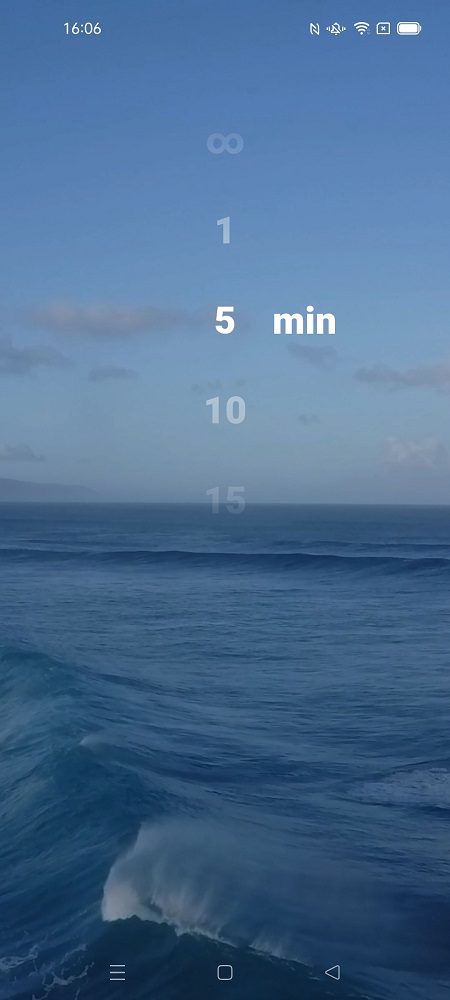Go to the home screen
The width and height of the screenshot is (450, 1000).
[x=224, y=972]
